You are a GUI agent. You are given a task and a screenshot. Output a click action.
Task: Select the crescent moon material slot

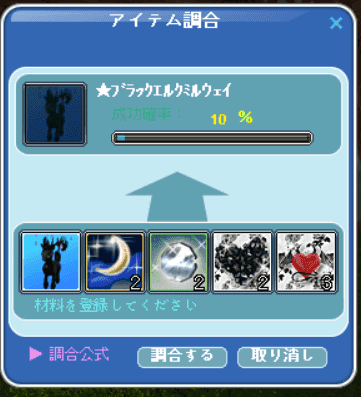[x=115, y=262]
